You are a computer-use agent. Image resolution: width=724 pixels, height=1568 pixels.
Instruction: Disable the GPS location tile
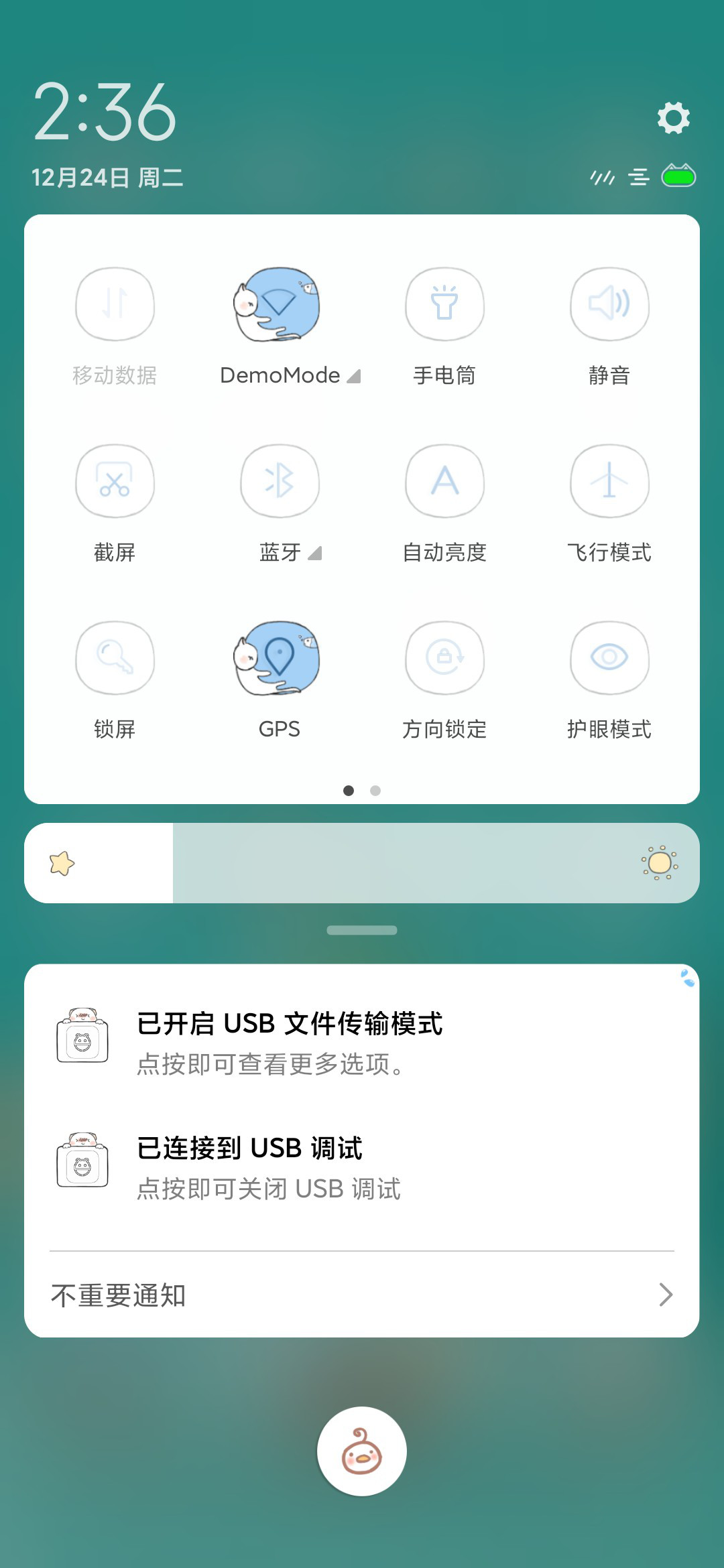278,658
